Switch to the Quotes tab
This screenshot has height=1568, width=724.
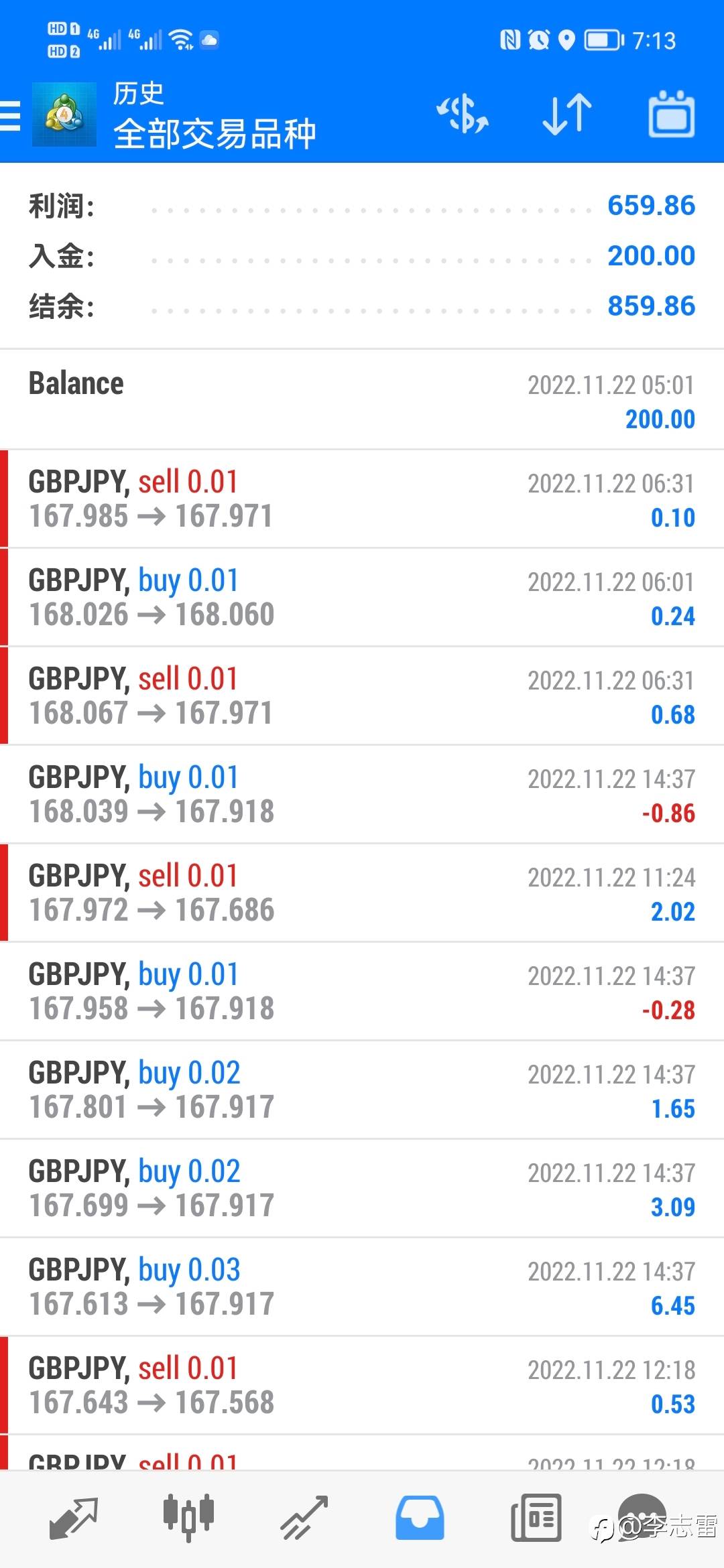coord(74,1517)
